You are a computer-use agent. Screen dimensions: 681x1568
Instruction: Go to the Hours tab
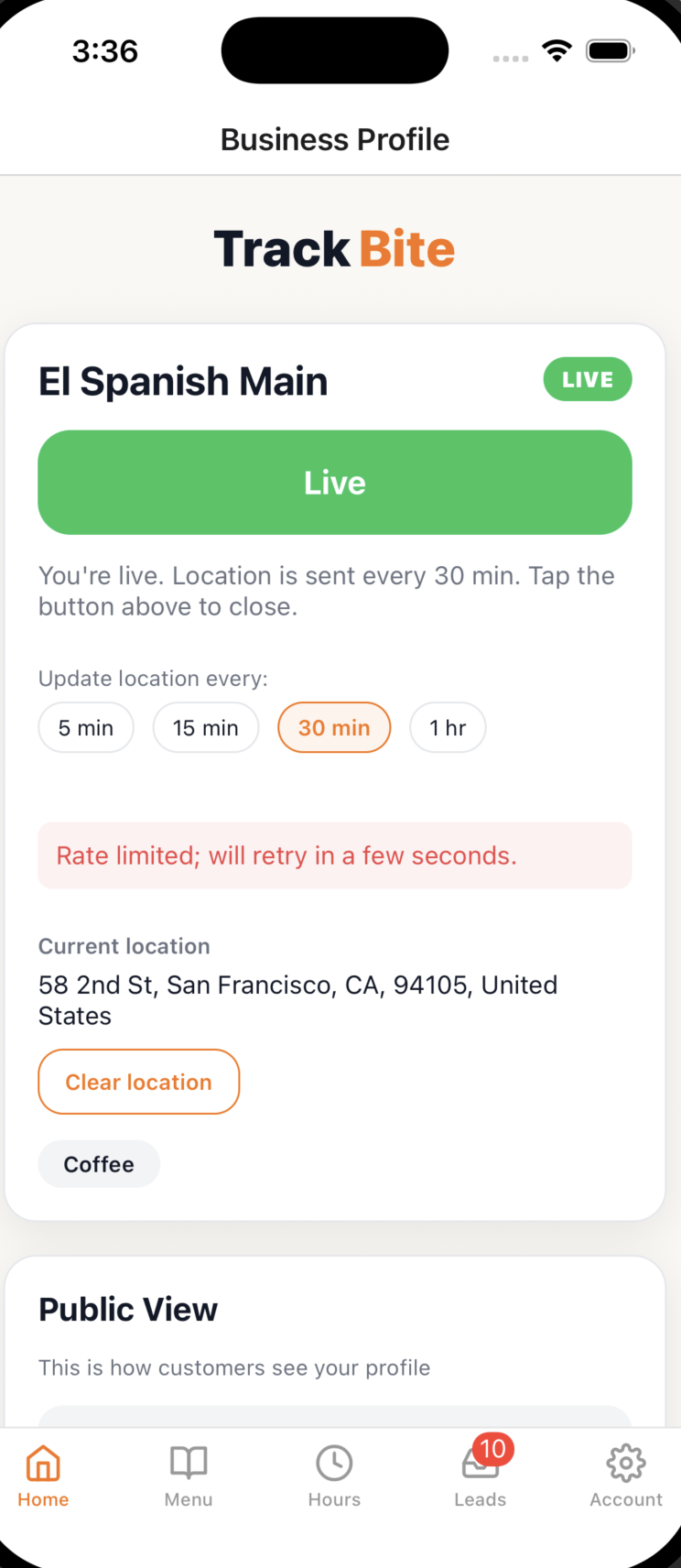(x=334, y=1475)
